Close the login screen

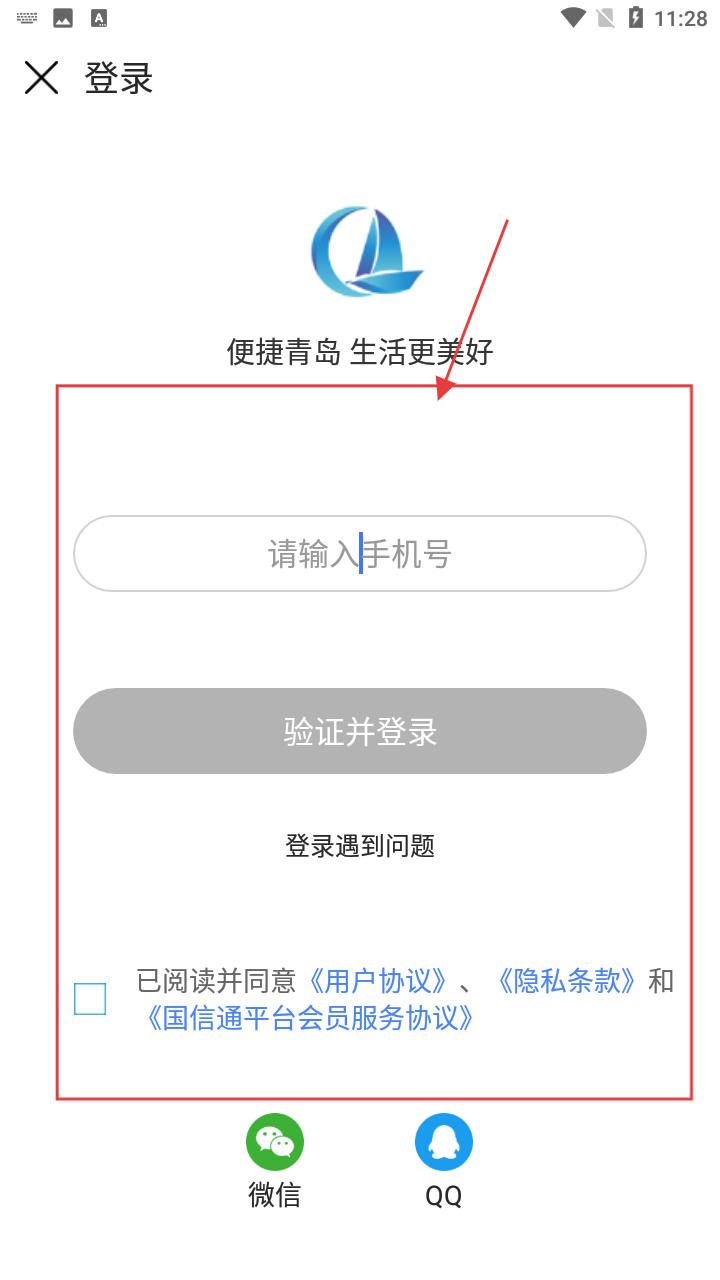click(41, 78)
